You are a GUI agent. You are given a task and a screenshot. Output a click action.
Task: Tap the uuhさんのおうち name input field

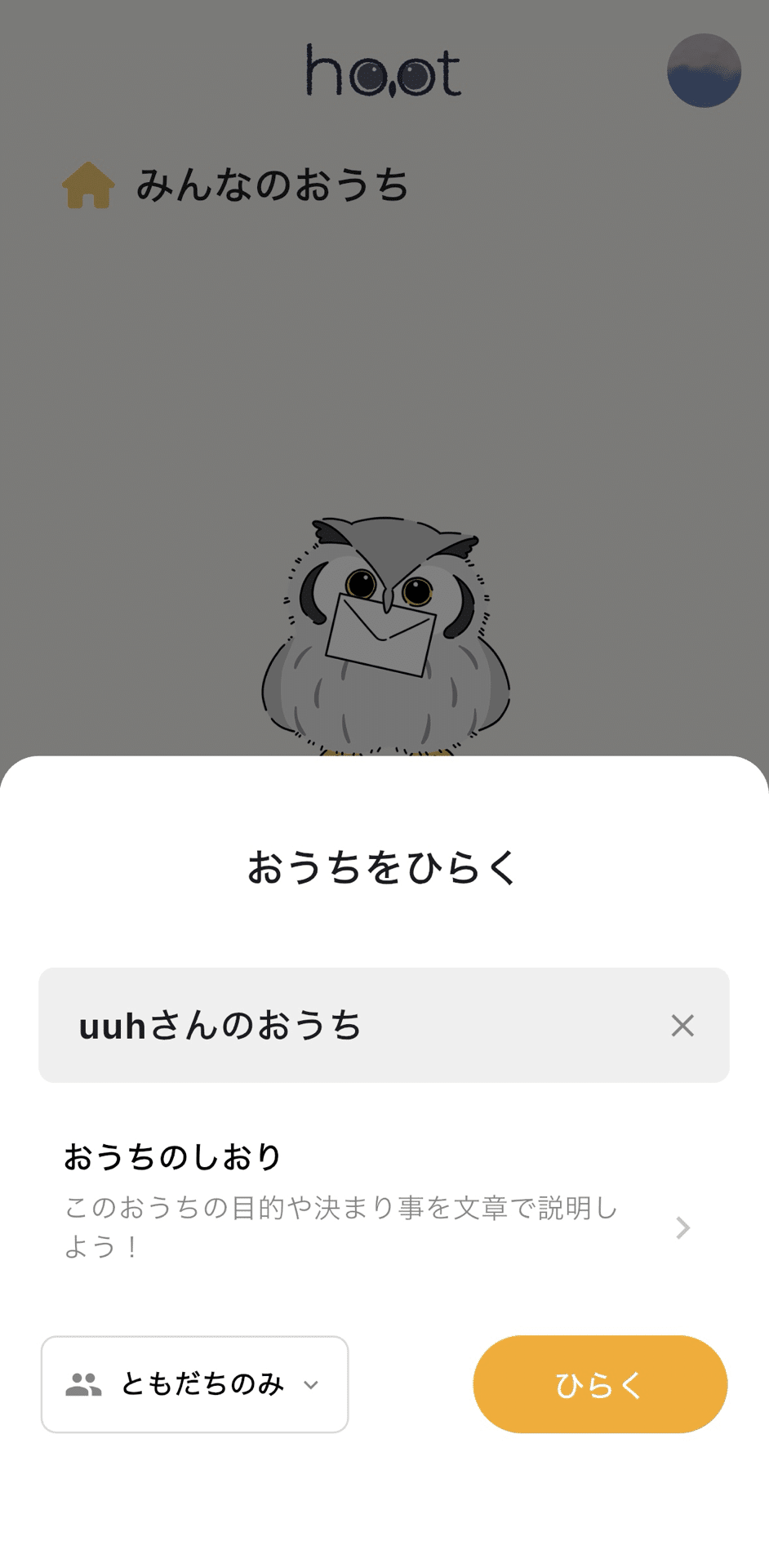point(327,1025)
